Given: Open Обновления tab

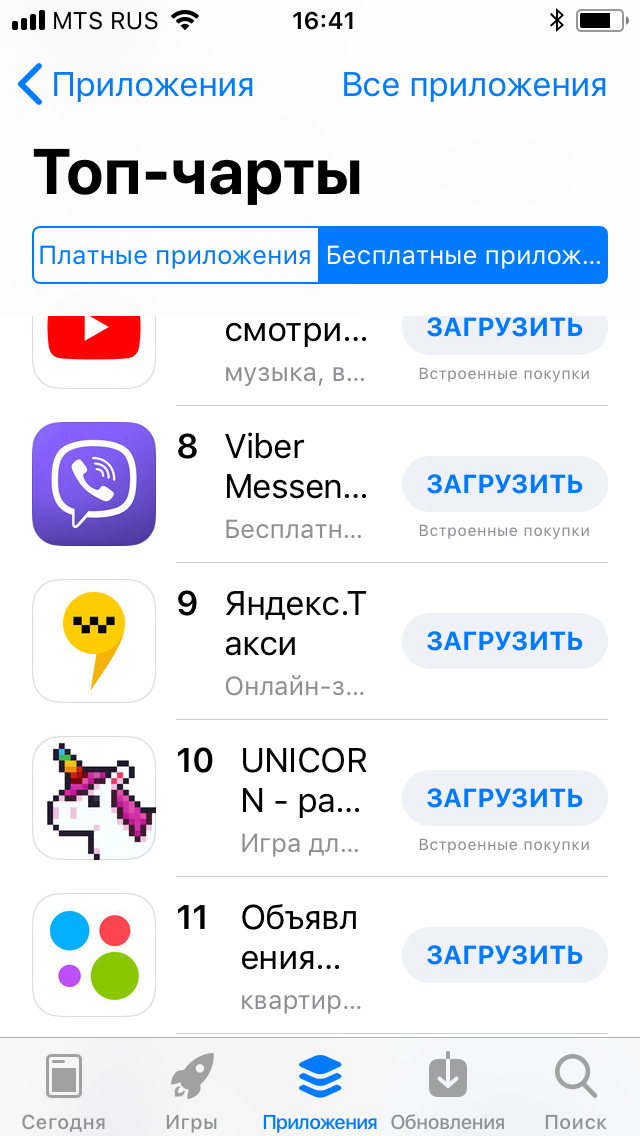Looking at the screenshot, I should point(448,1087).
